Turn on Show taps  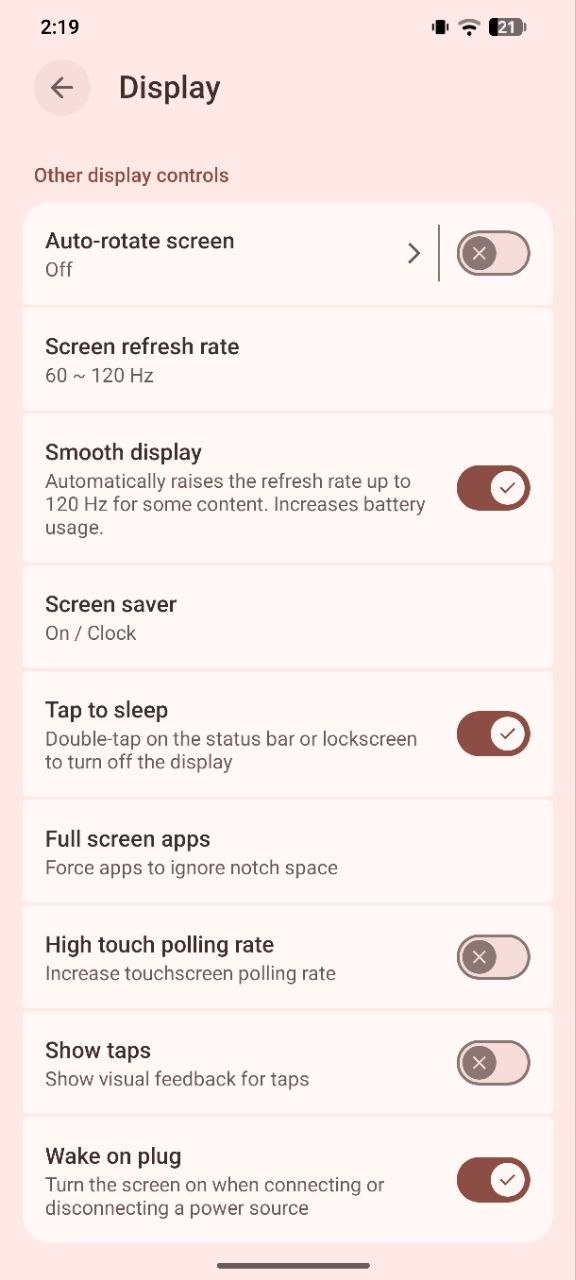(x=493, y=1063)
